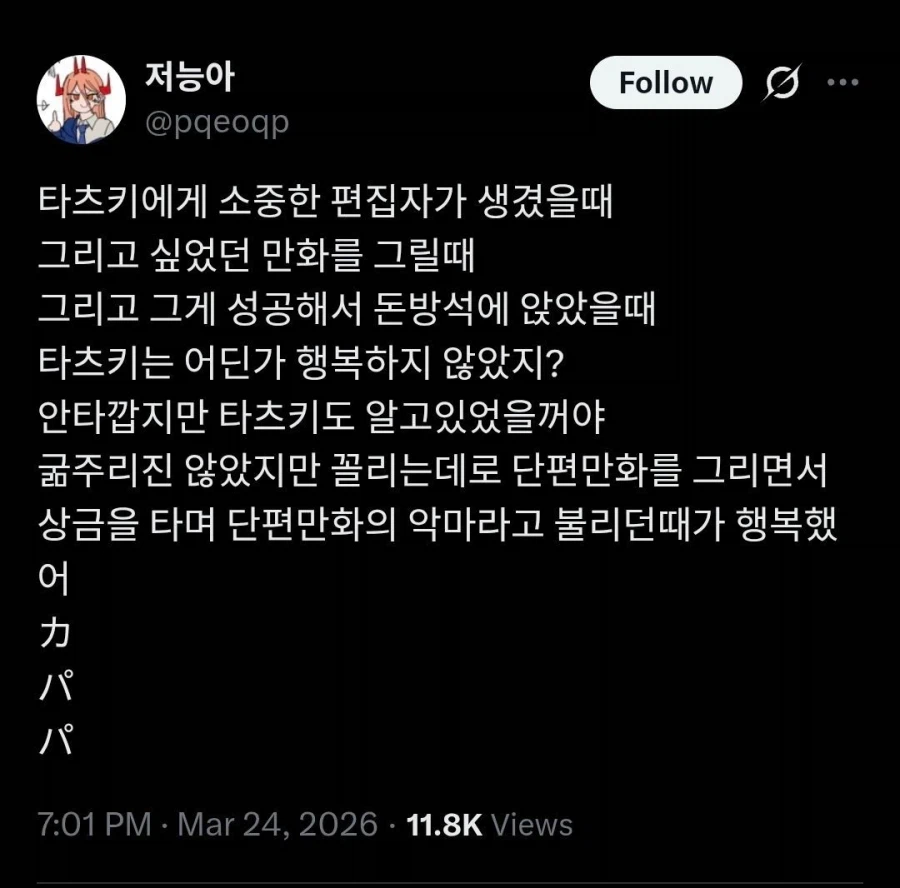Open the @pqeoqp profile handle
The image size is (900, 888).
217,122
